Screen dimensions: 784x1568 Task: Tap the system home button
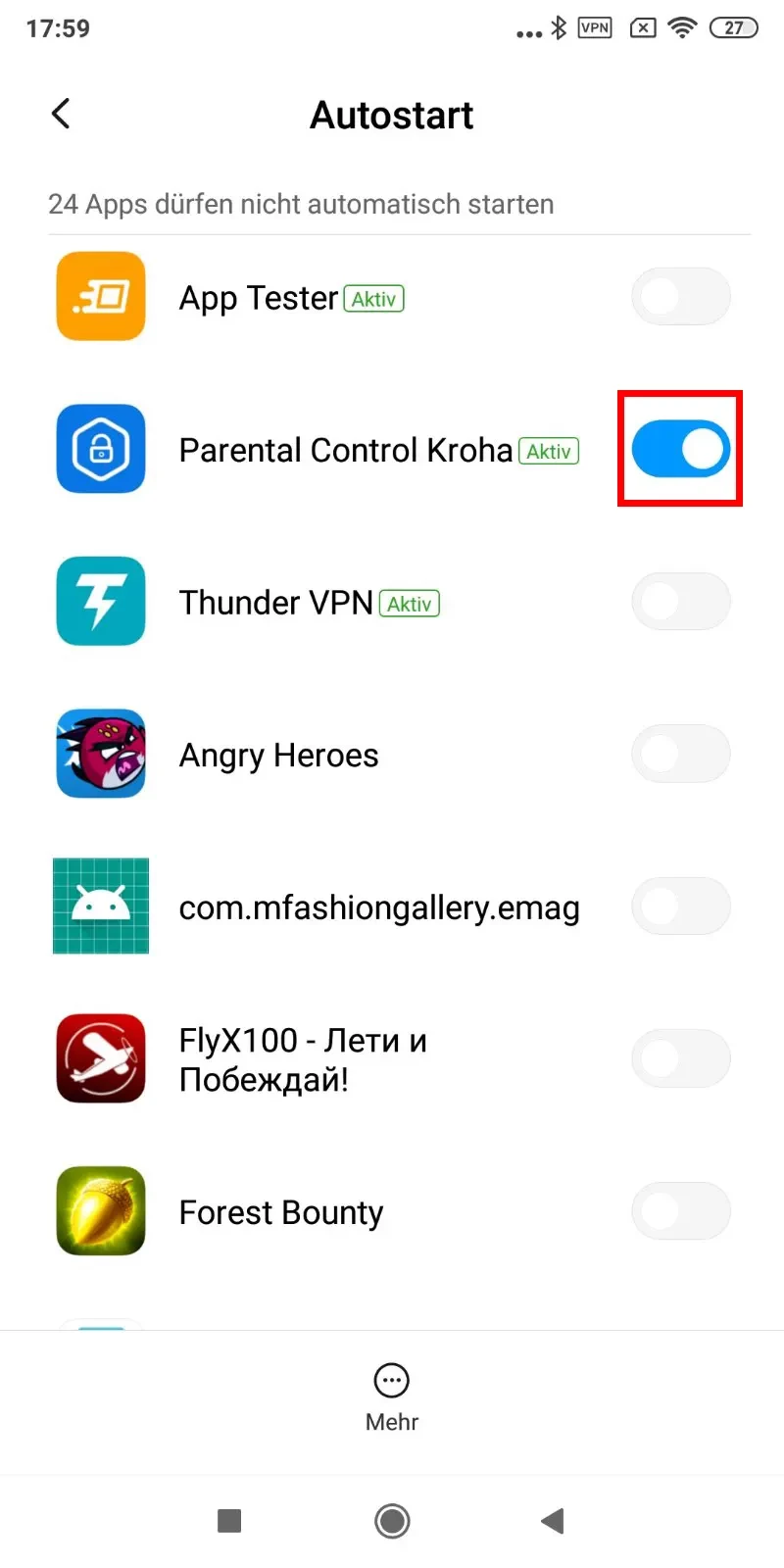(x=392, y=1521)
